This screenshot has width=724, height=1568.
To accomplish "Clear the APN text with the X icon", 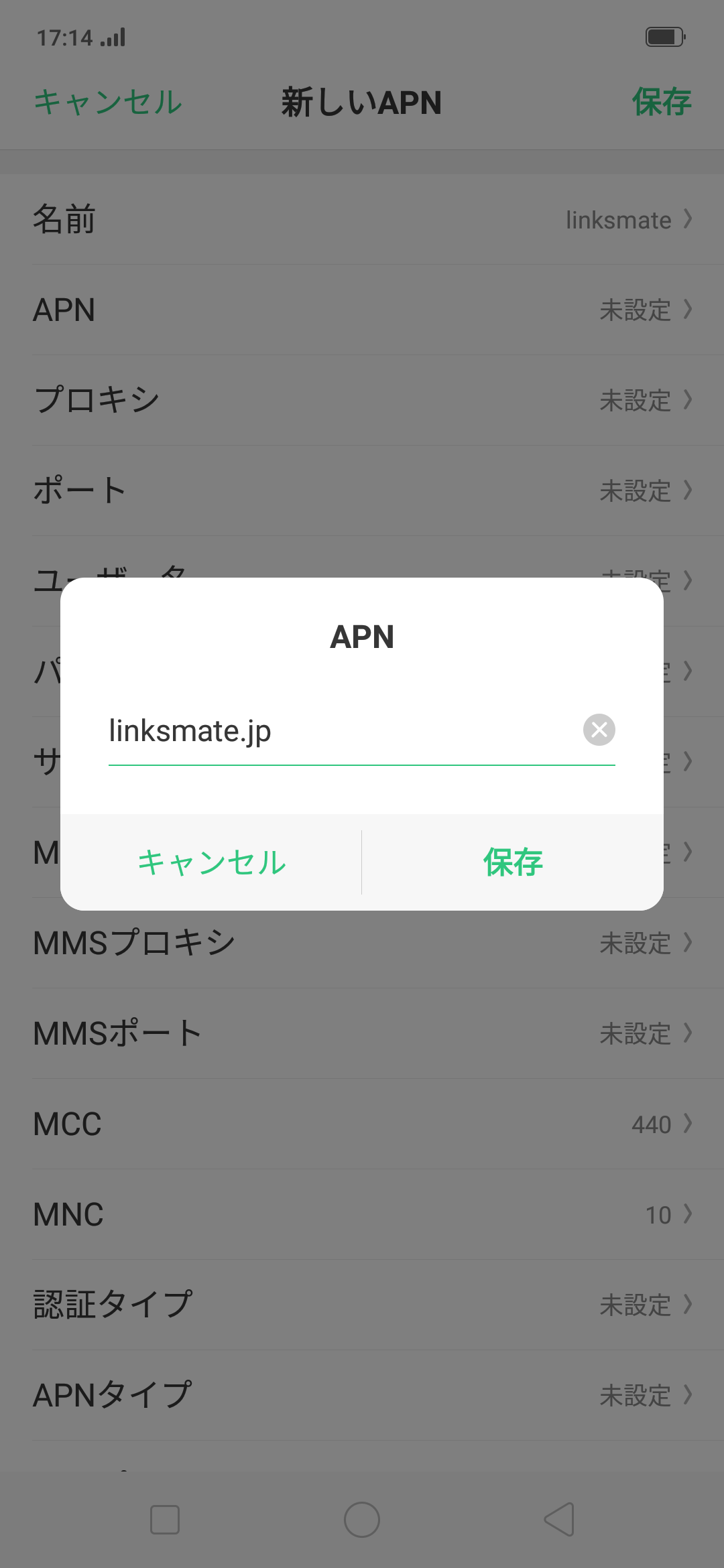I will pyautogui.click(x=599, y=730).
